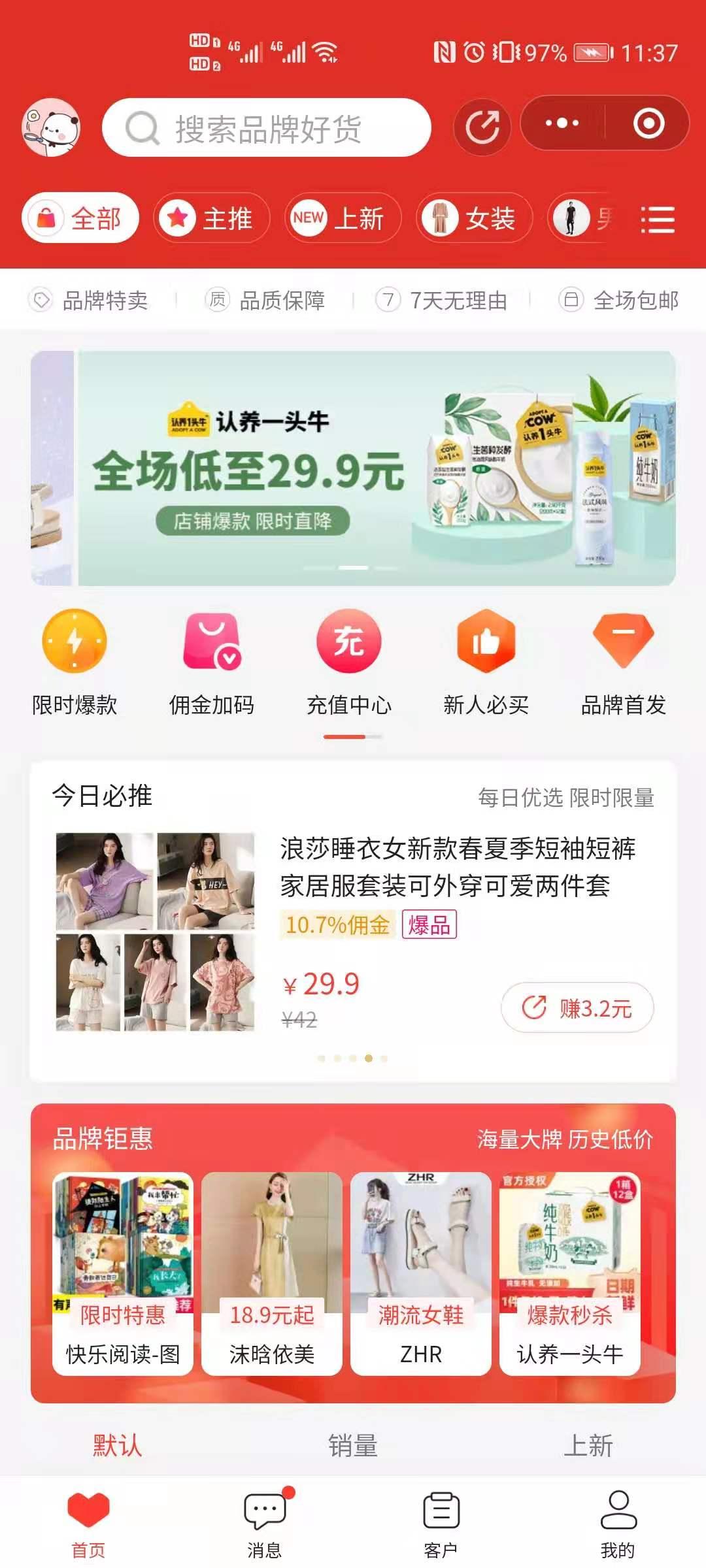The image size is (706, 1568).
Task: Sort products by 销量
Action: point(353,1445)
